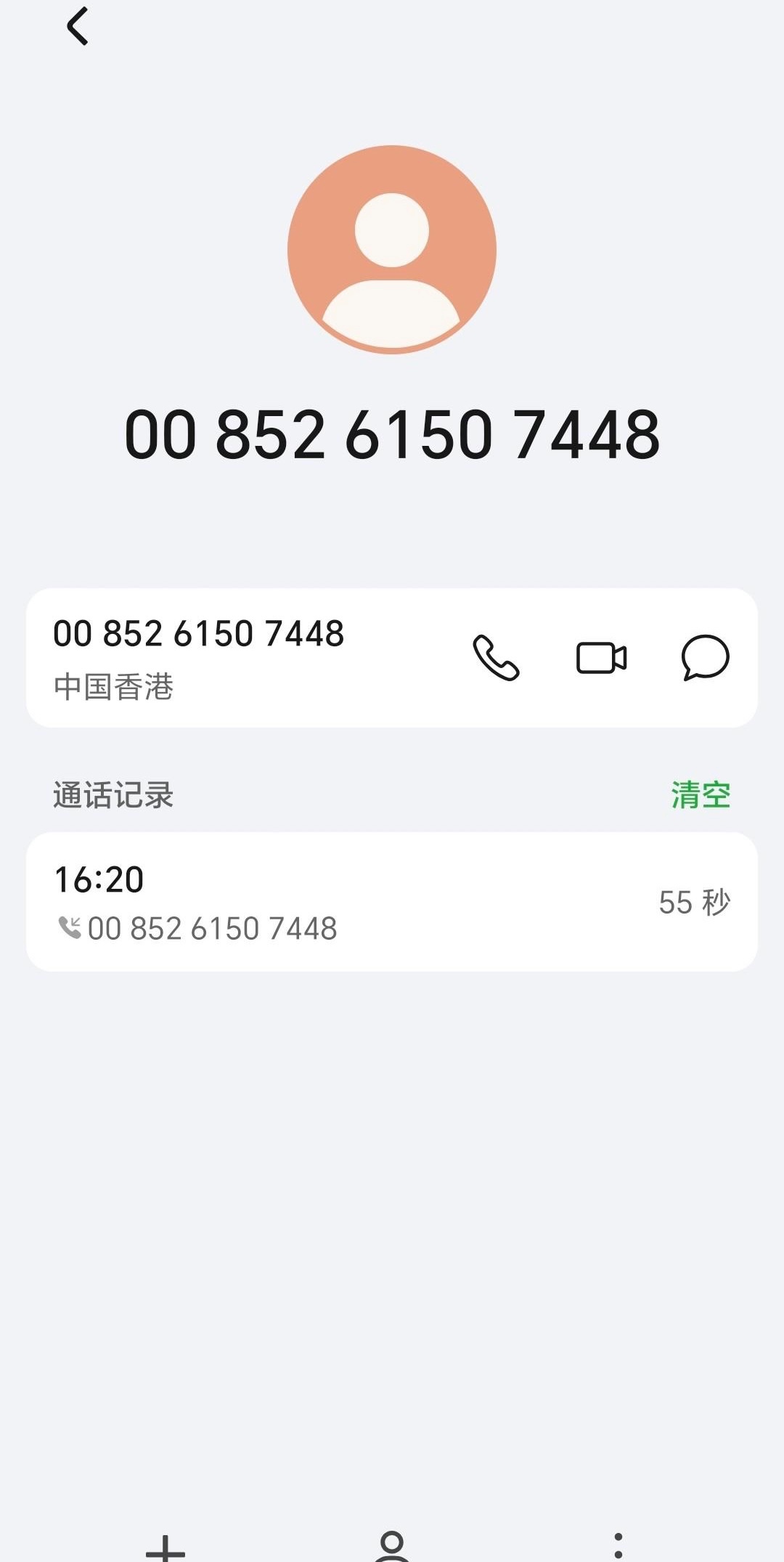Screen dimensions: 784x1562
Task: Start a video call with this number
Action: coord(601,658)
